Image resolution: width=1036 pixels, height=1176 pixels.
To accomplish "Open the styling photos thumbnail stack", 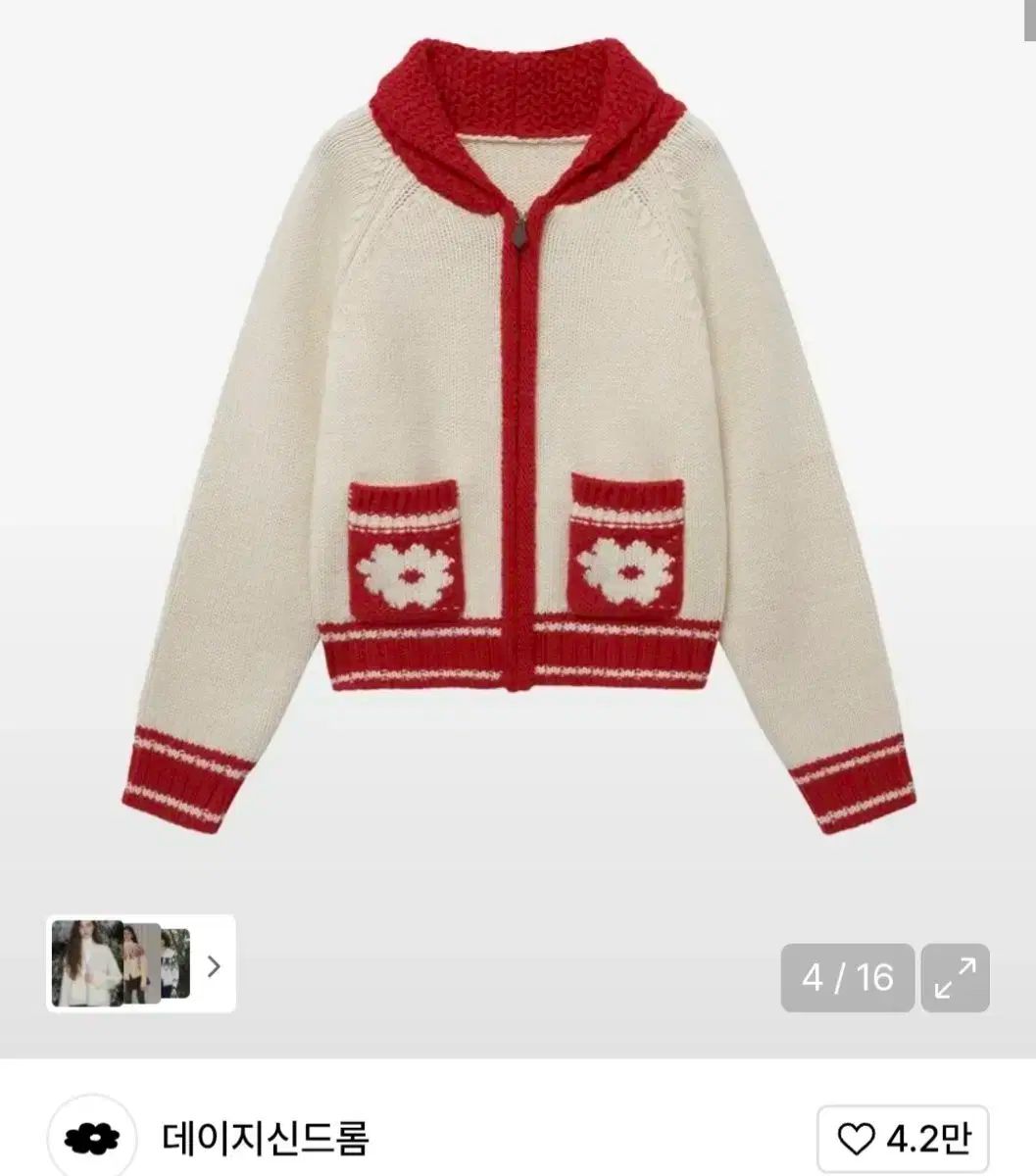I will point(139,963).
